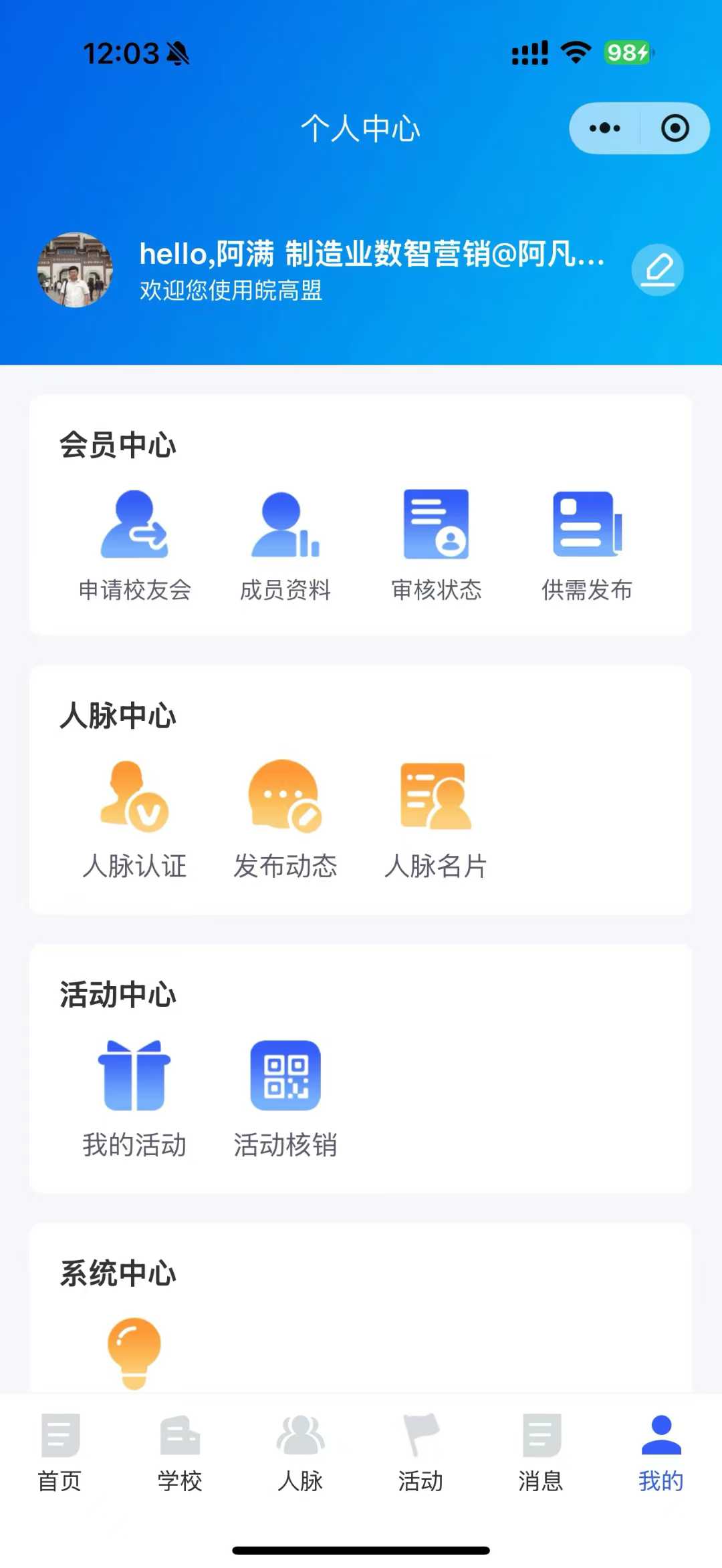The height and width of the screenshot is (1568, 722).
Task: Open 人脉名片 business card
Action: click(436, 818)
